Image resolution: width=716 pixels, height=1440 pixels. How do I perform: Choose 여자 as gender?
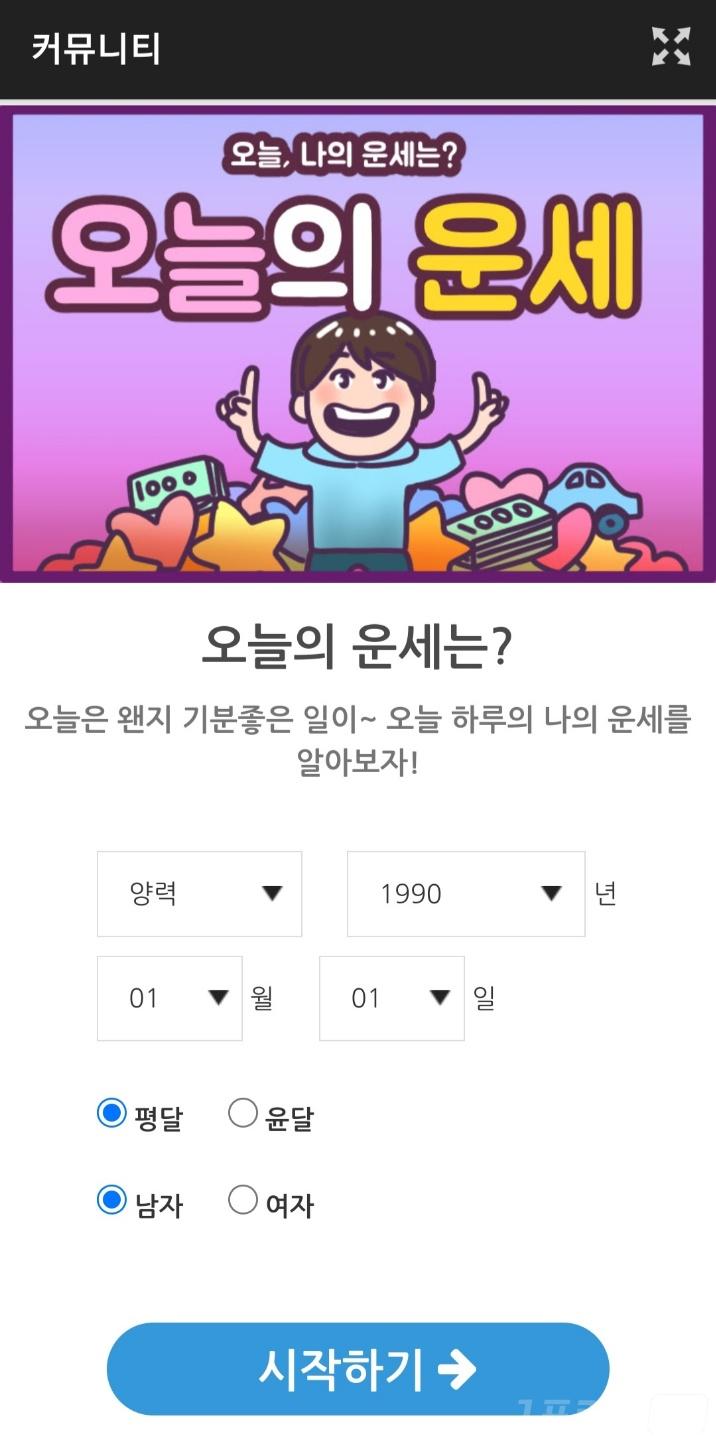243,1200
